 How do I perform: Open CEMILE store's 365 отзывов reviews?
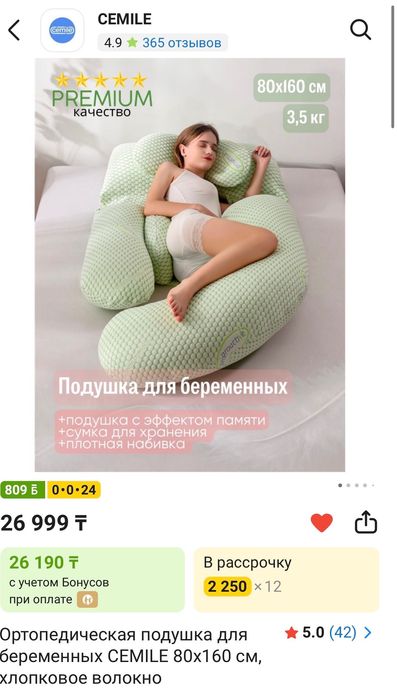click(182, 43)
